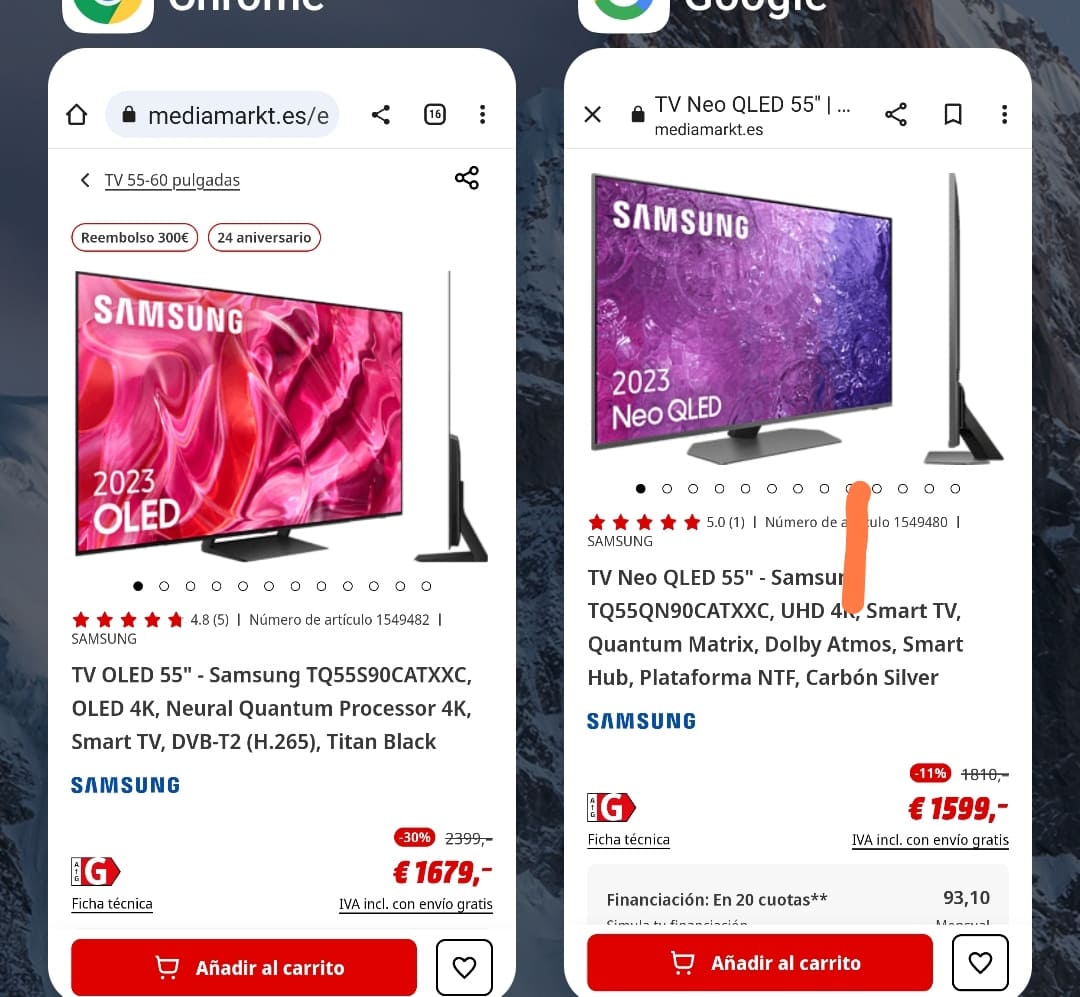This screenshot has width=1080, height=997.
Task: Bookmark the TV Neo QLED page
Action: pyautogui.click(x=953, y=115)
